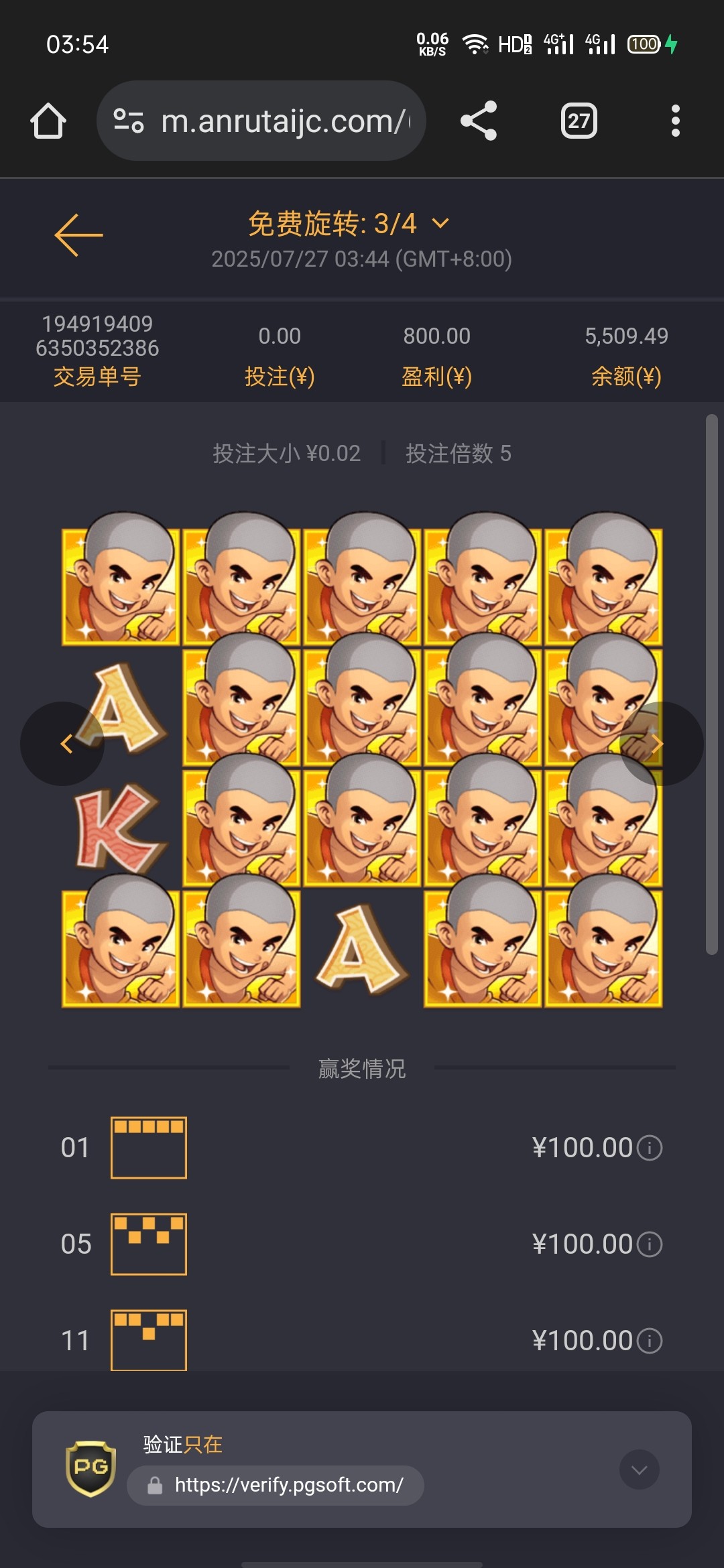724x1568 pixels.
Task: View info for payline 05 win
Action: point(649,1244)
